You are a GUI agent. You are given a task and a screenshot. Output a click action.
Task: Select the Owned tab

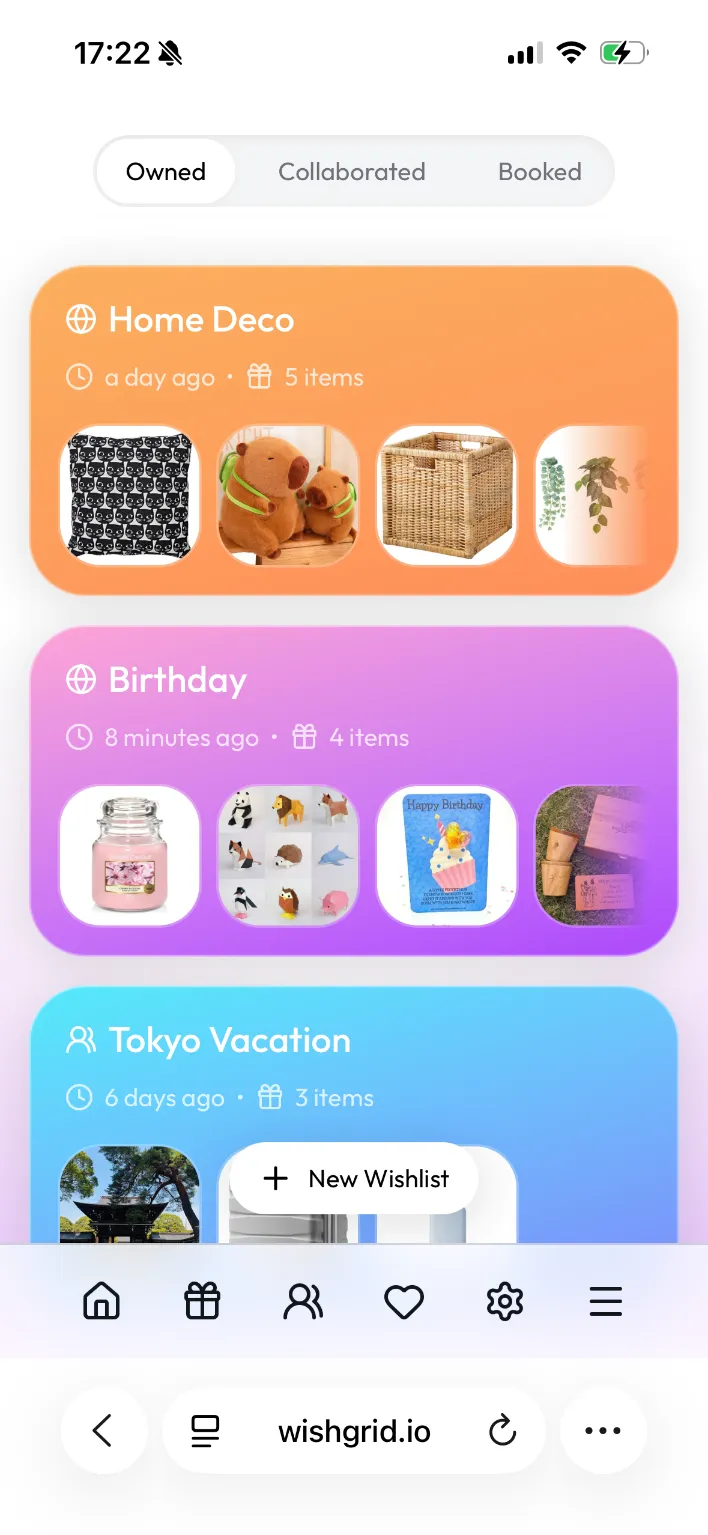pyautogui.click(x=166, y=172)
